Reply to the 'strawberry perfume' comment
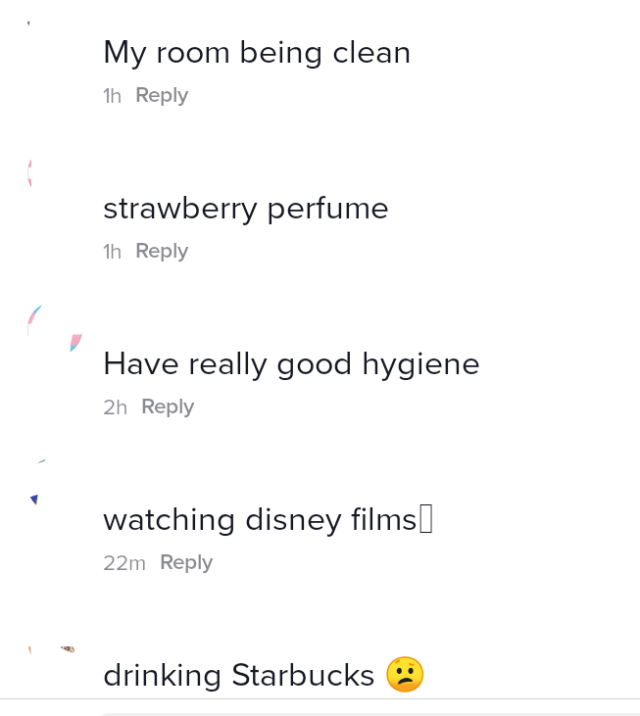Image resolution: width=640 pixels, height=716 pixels. (161, 251)
